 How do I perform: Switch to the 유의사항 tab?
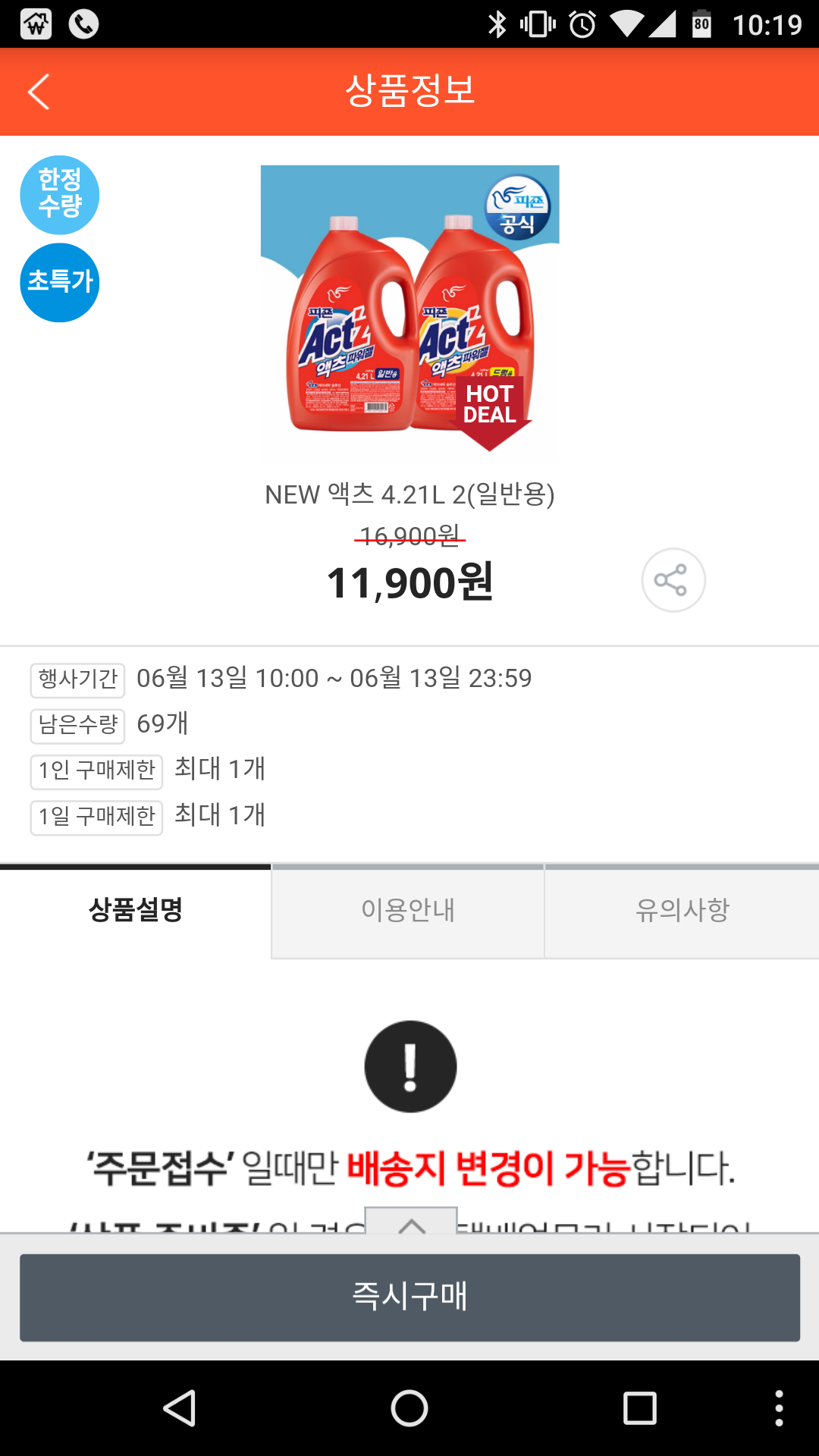(682, 910)
